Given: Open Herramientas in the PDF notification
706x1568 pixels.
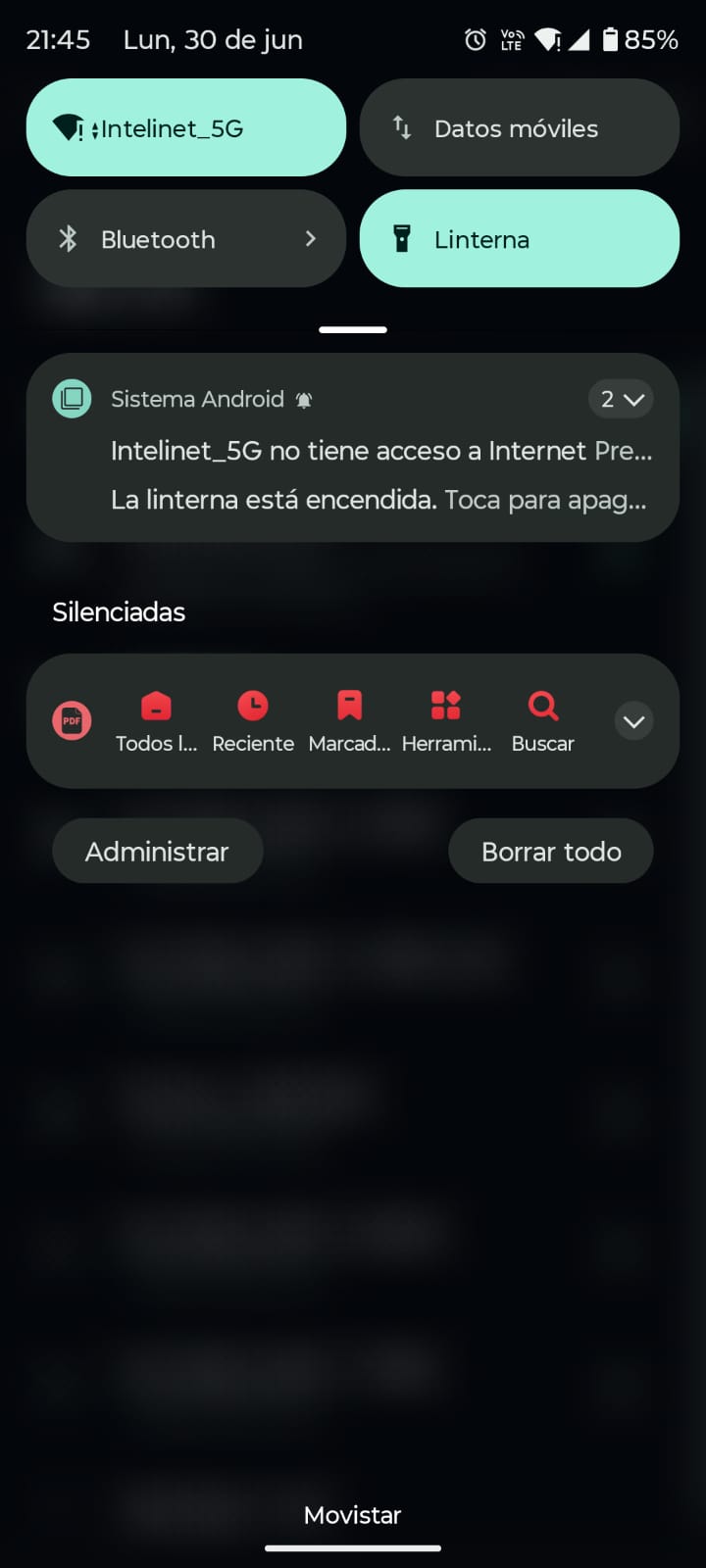Looking at the screenshot, I should coord(446,721).
